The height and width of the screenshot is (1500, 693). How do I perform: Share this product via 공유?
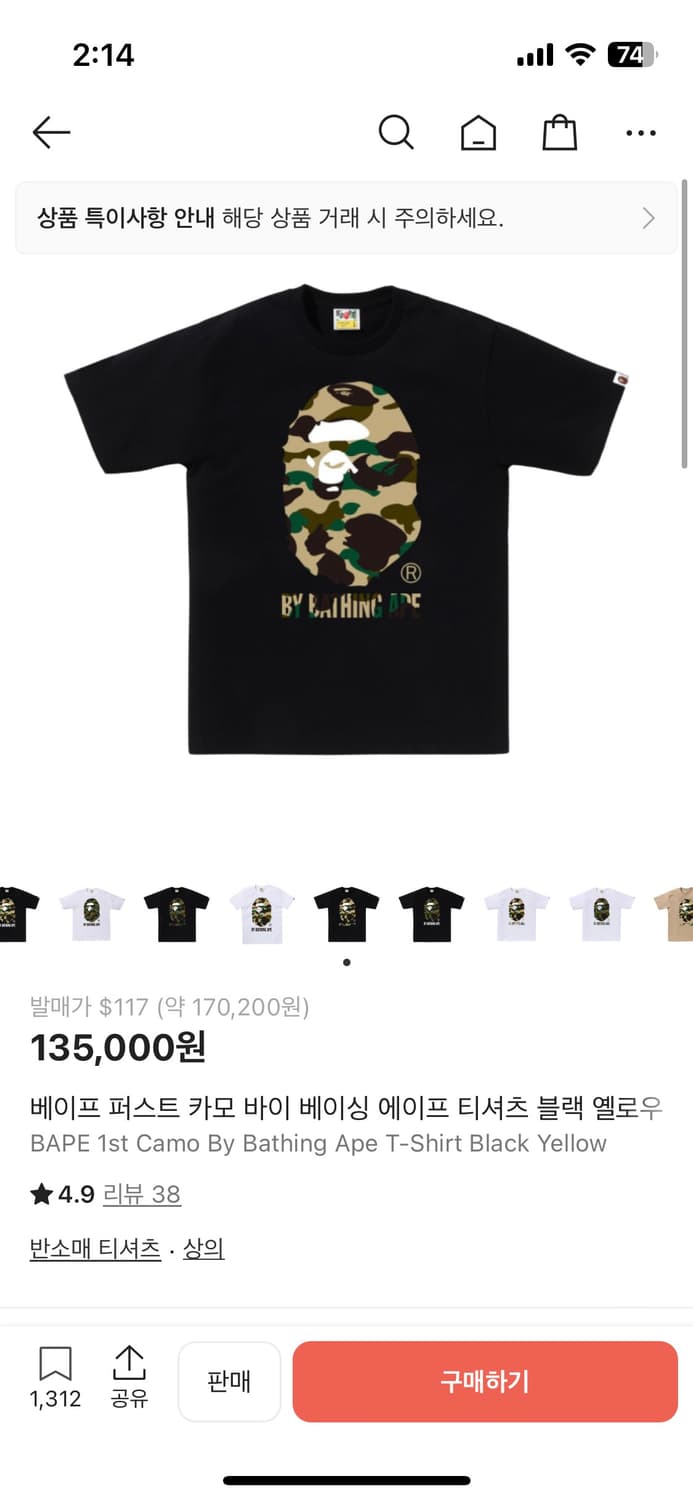129,1376
